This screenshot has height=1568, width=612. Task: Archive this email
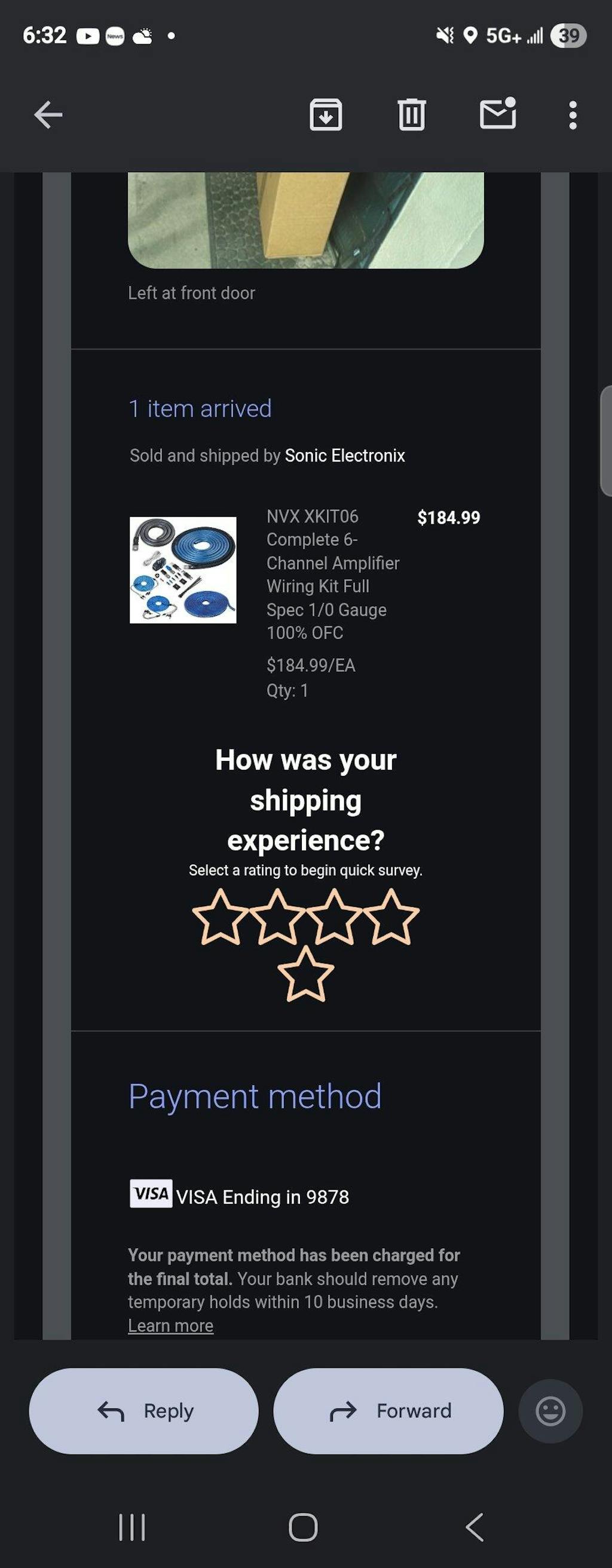pyautogui.click(x=326, y=114)
